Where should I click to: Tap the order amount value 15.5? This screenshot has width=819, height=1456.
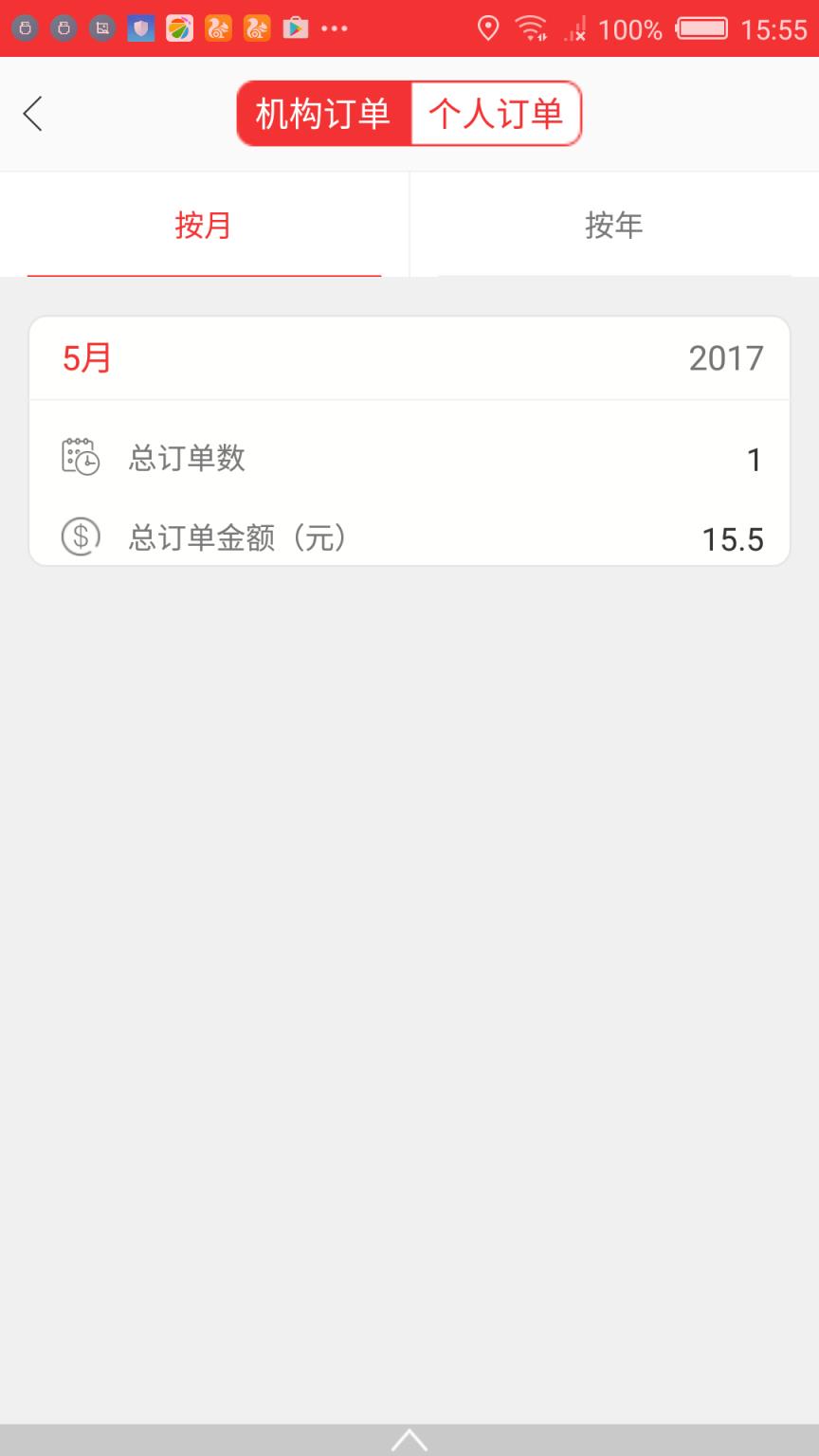pyautogui.click(x=731, y=538)
